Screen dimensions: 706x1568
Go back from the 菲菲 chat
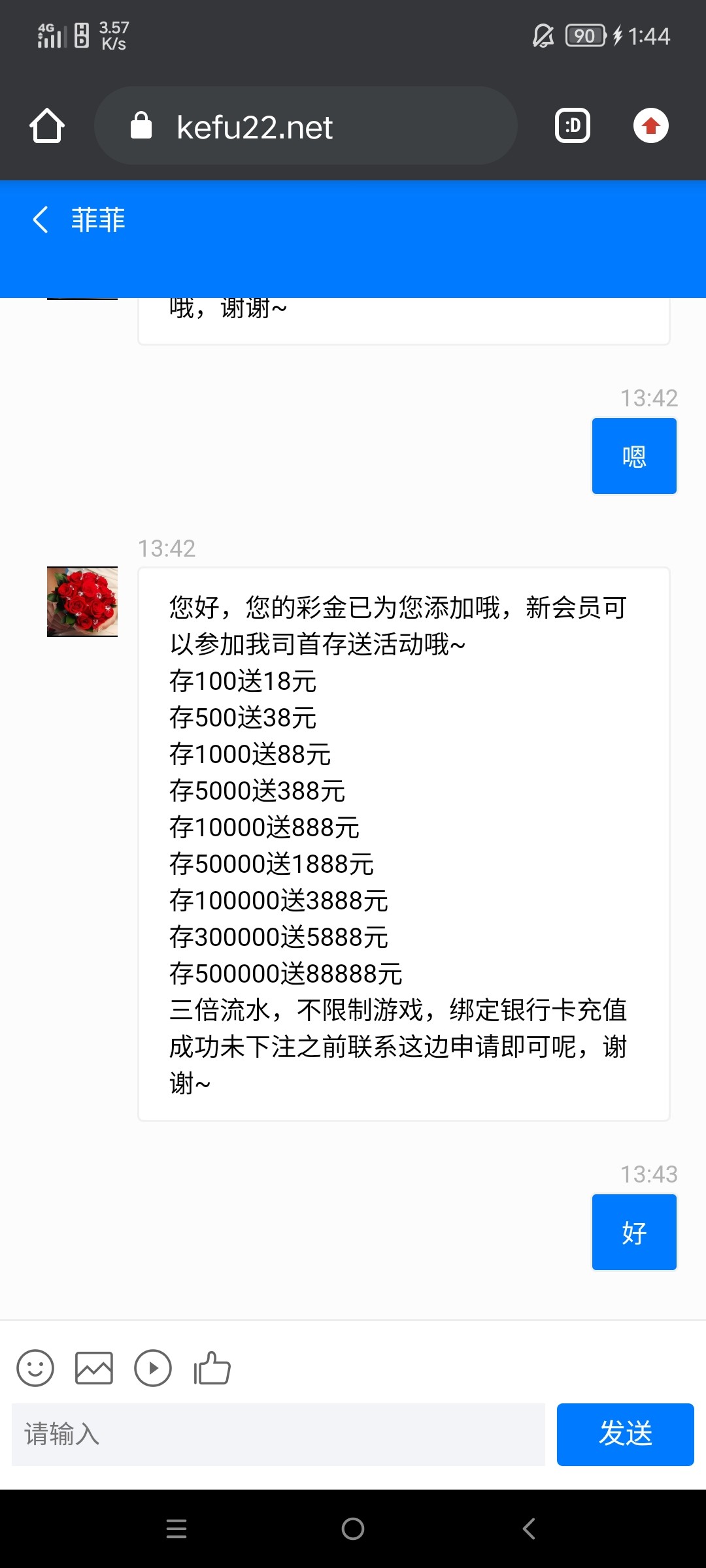[41, 220]
